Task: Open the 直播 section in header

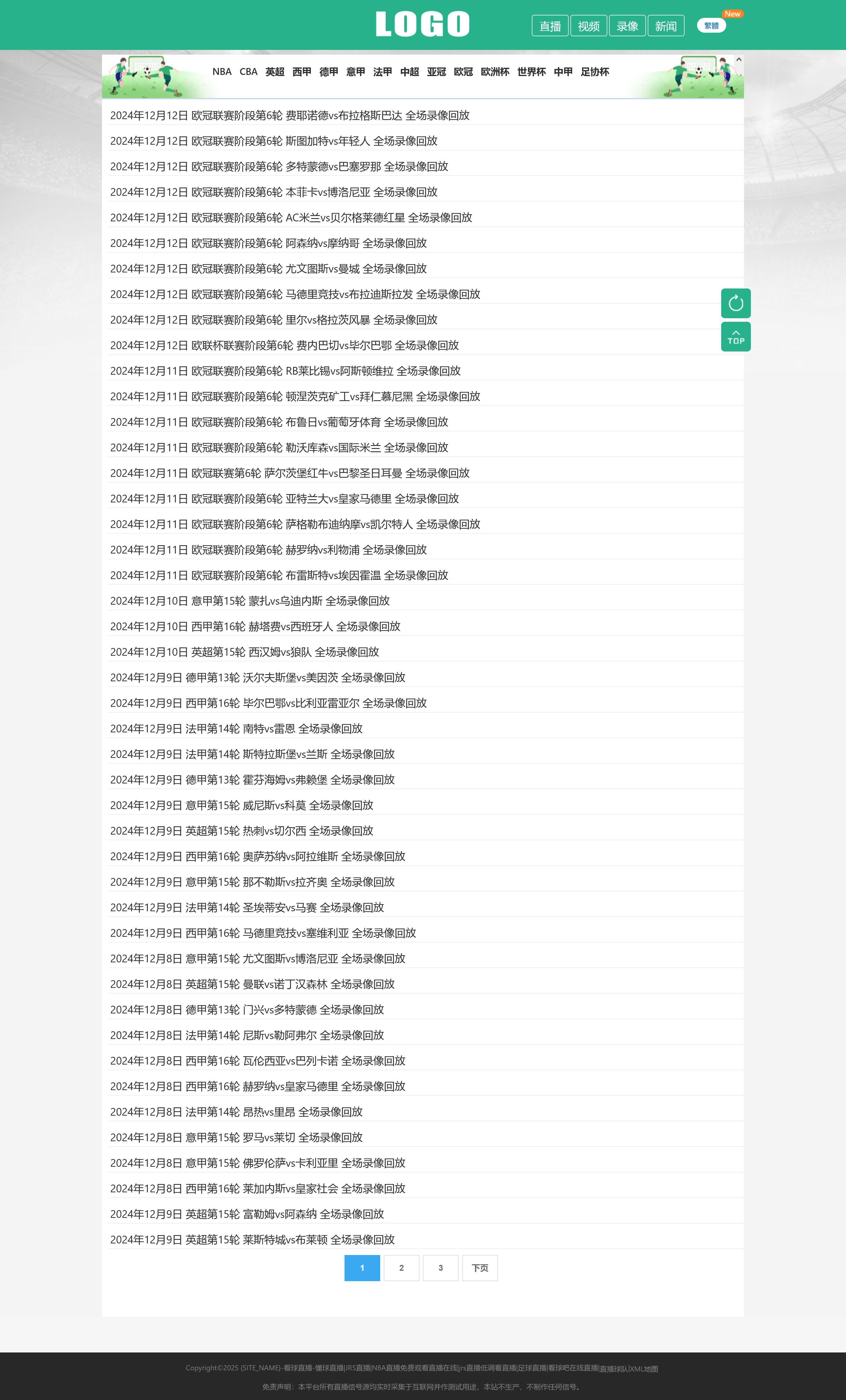Action: tap(550, 26)
